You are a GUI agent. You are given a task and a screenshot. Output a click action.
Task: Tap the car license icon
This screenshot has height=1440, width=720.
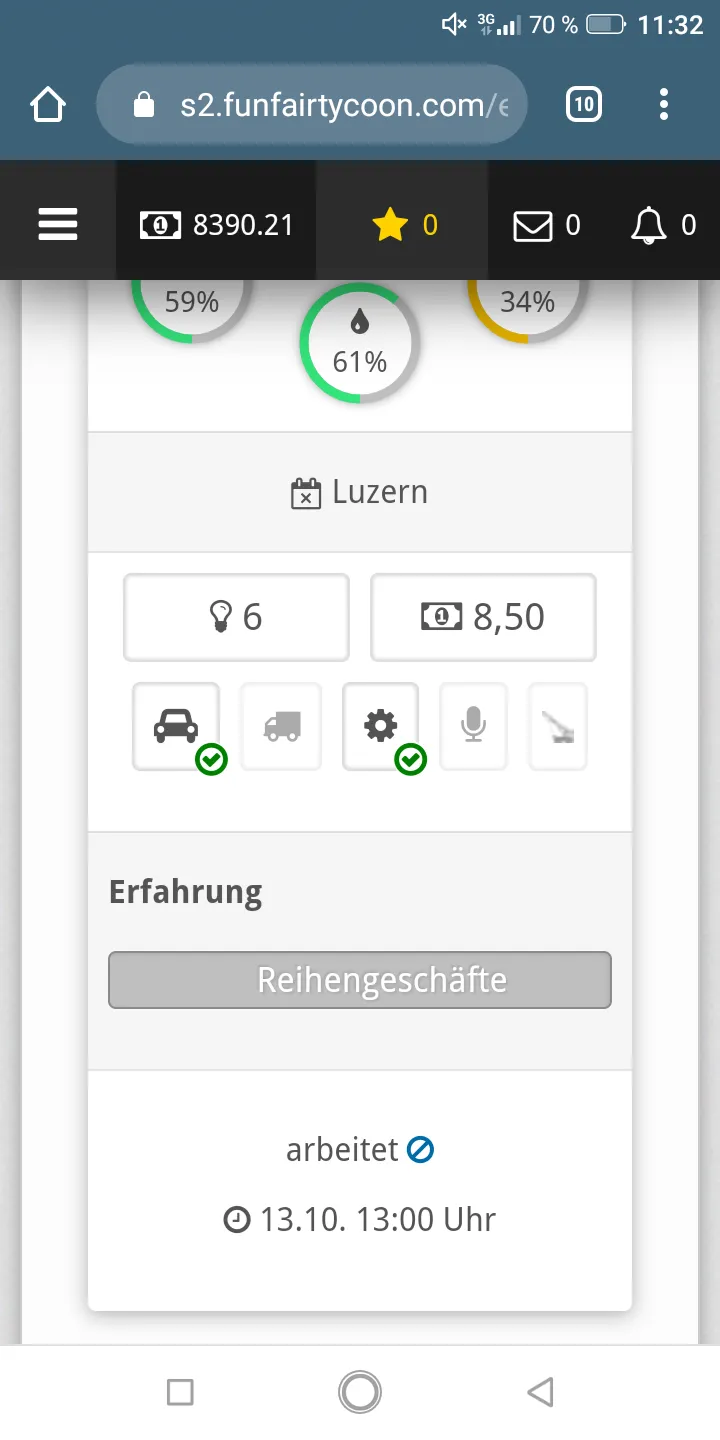pyautogui.click(x=176, y=726)
